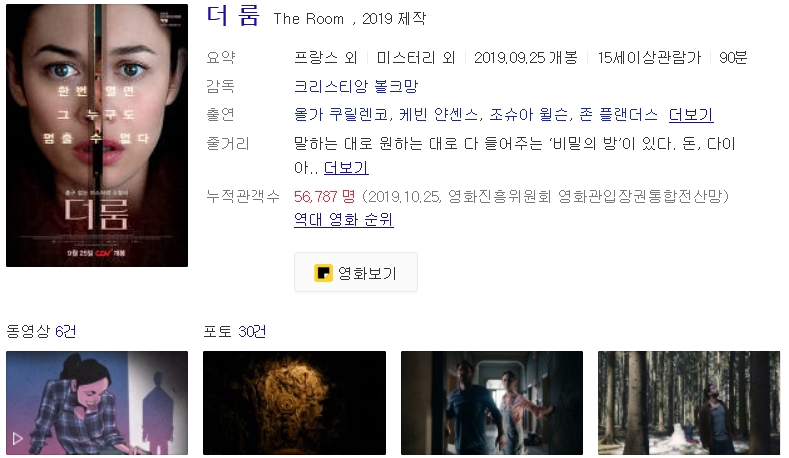This screenshot has width=789, height=458.
Task: Tap 더보기 next to the cast list
Action: [x=691, y=114]
